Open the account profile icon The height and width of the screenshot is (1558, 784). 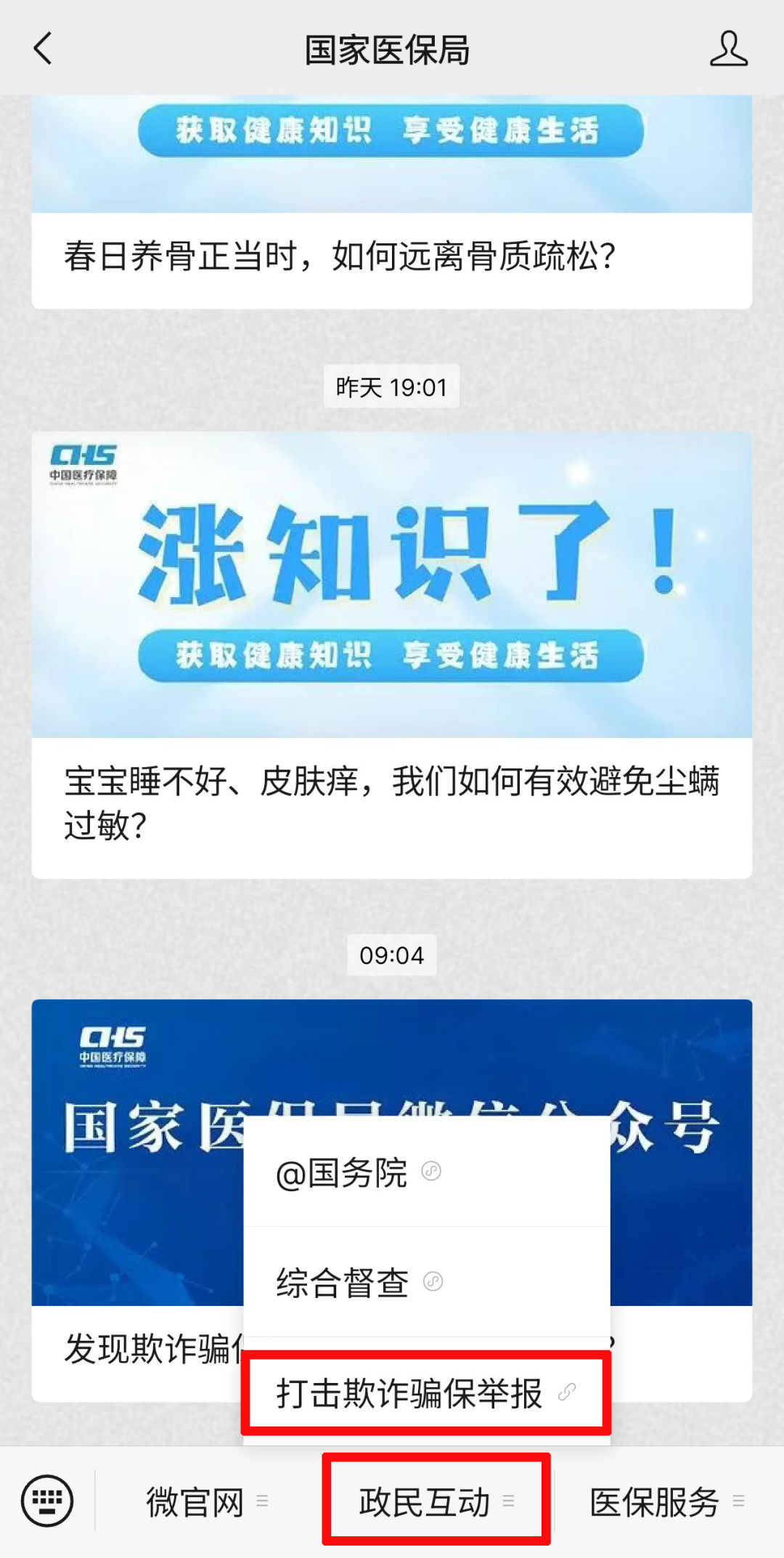(728, 49)
